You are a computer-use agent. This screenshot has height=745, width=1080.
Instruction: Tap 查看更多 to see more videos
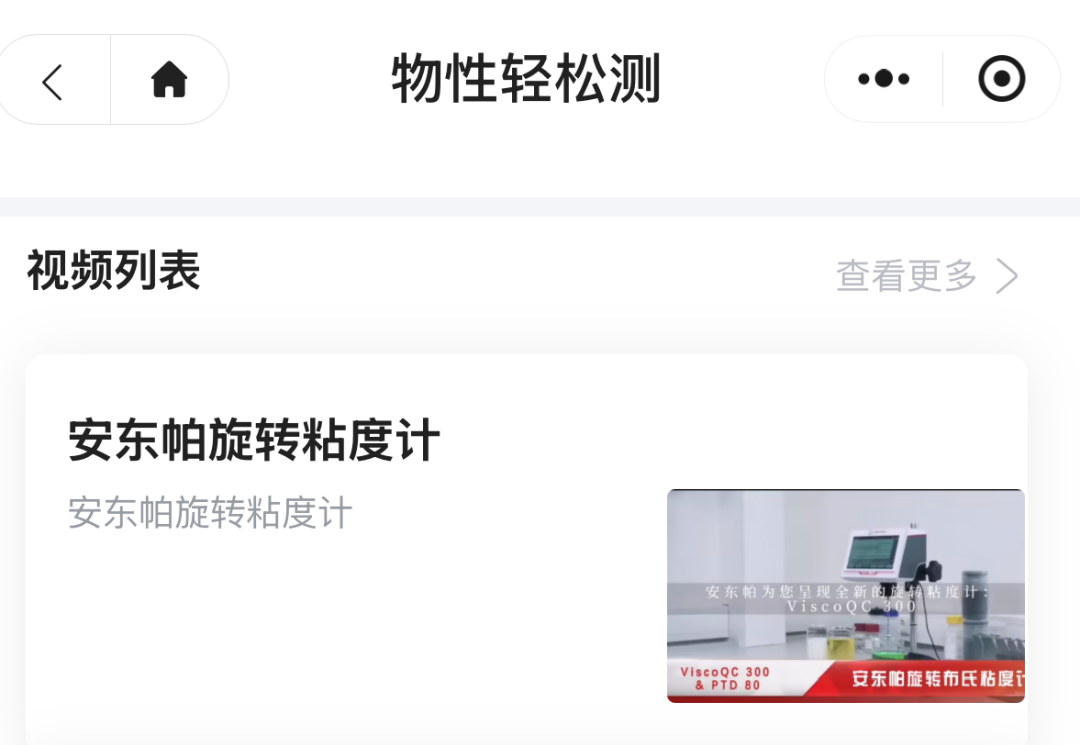pyautogui.click(x=926, y=276)
